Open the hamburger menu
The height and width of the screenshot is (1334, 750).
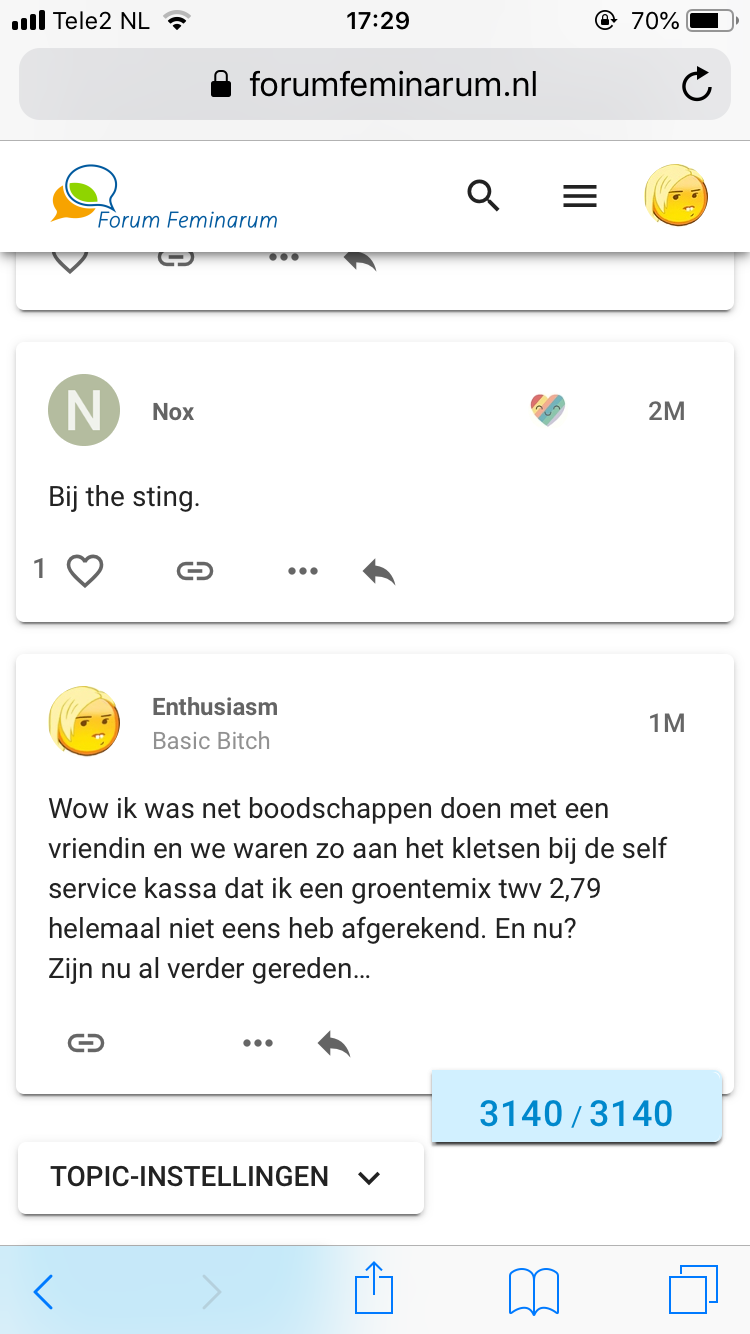(579, 196)
